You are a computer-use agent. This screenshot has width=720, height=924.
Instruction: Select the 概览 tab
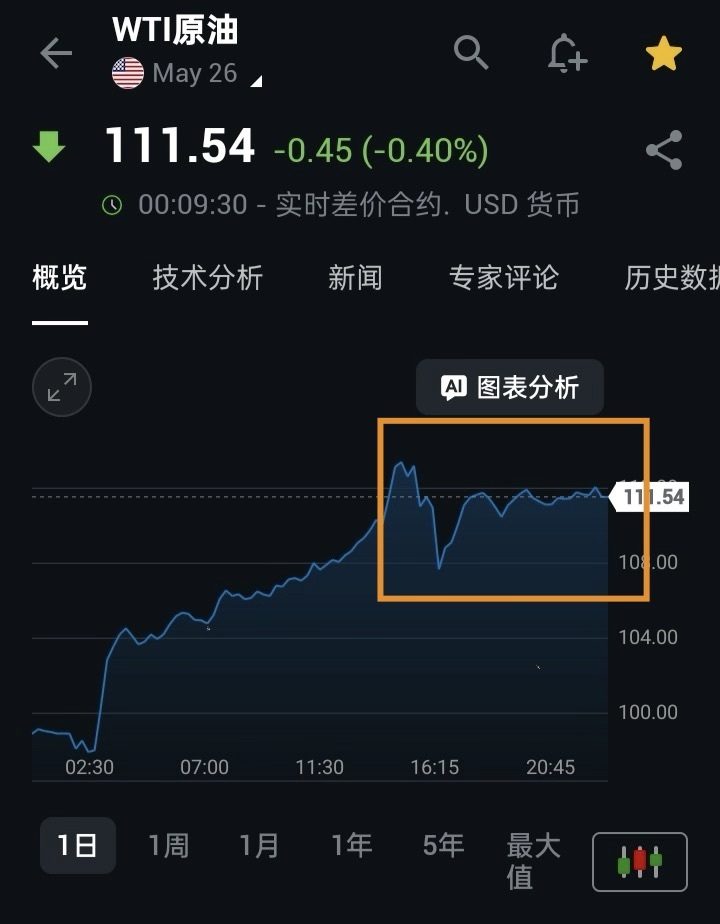tap(60, 278)
